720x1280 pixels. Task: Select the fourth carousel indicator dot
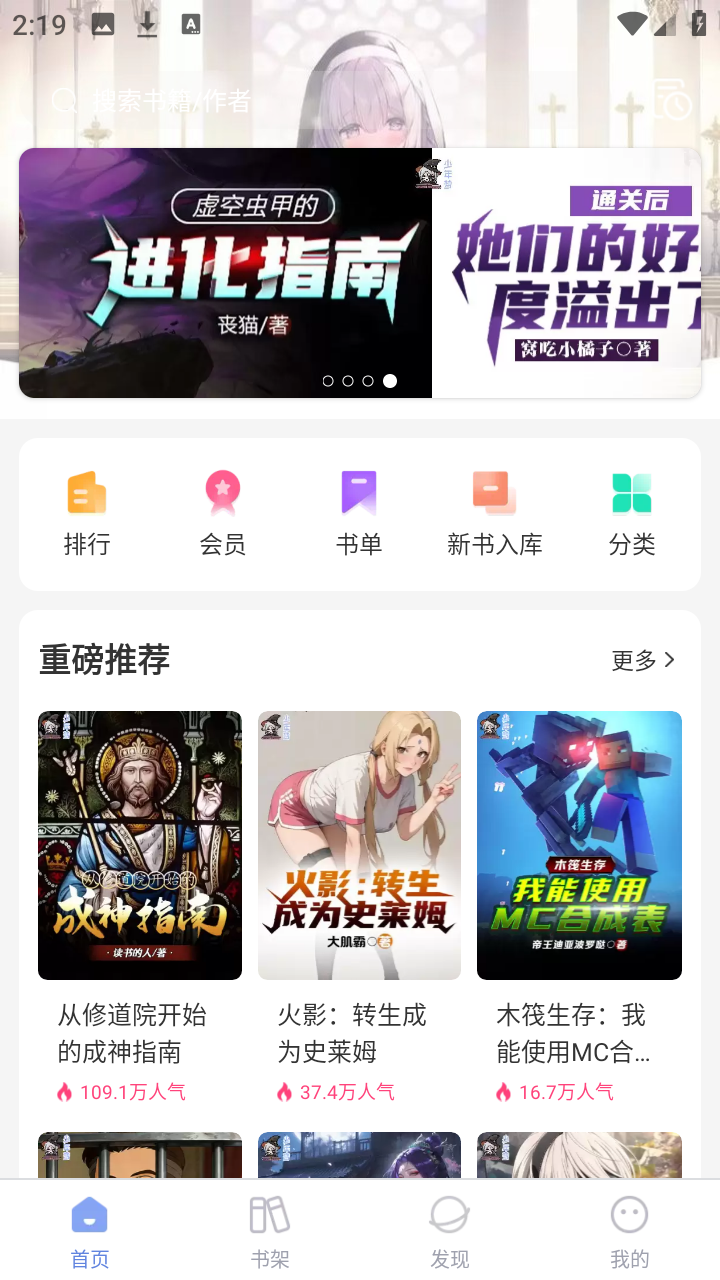point(390,381)
